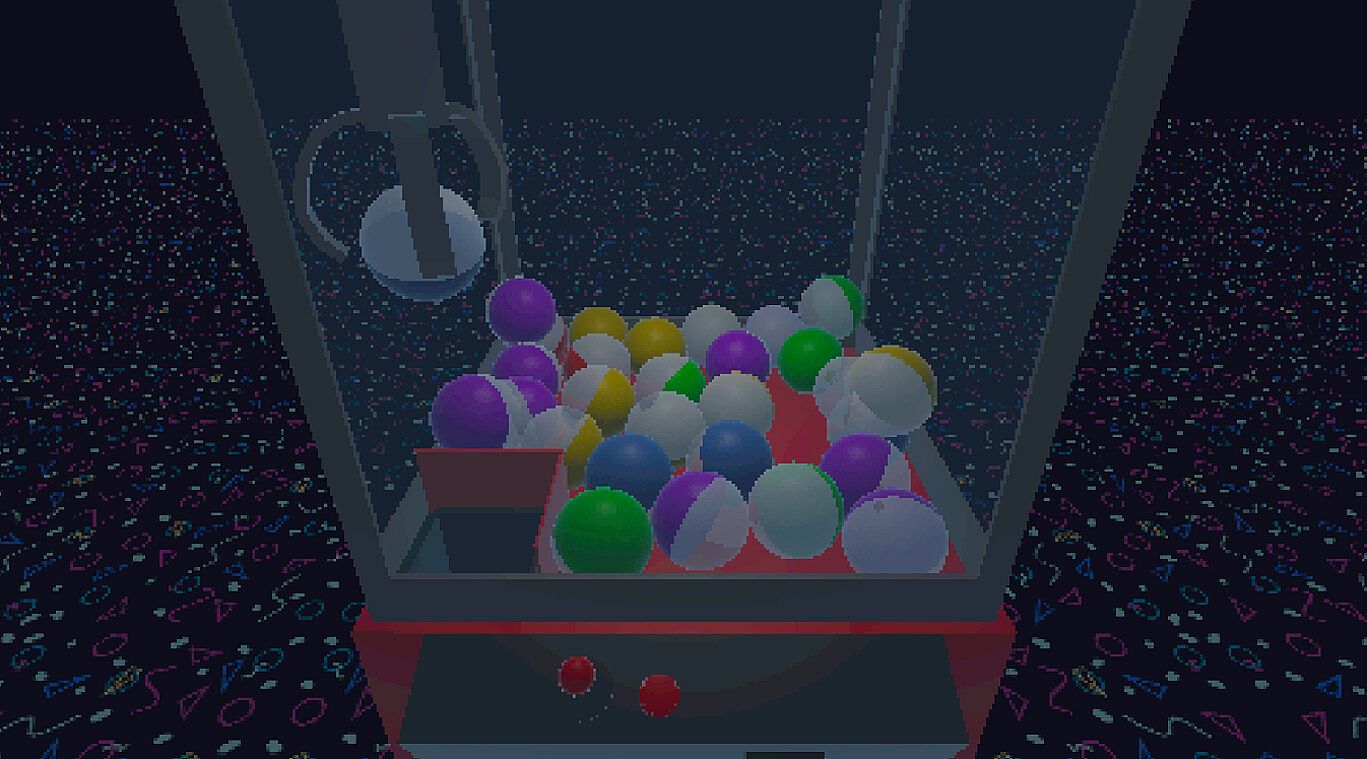Tap the left red button on the claw machine

coord(577,674)
